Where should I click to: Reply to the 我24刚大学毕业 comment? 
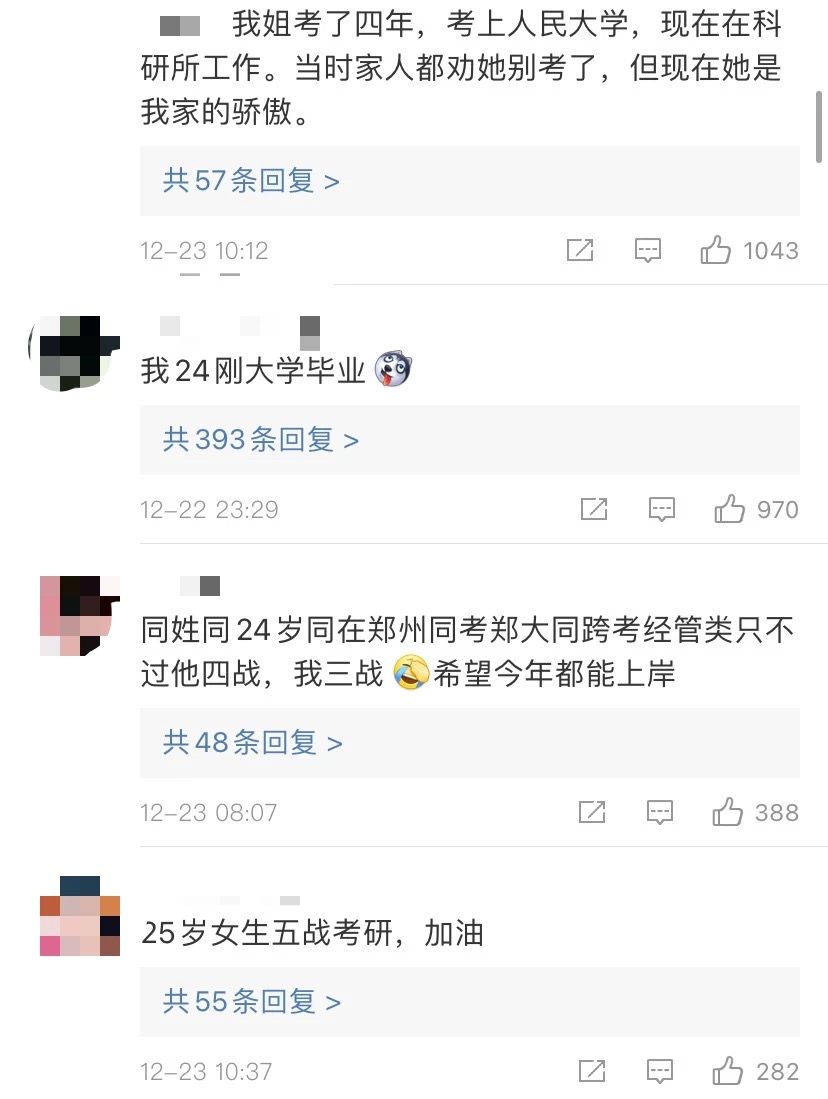[662, 510]
